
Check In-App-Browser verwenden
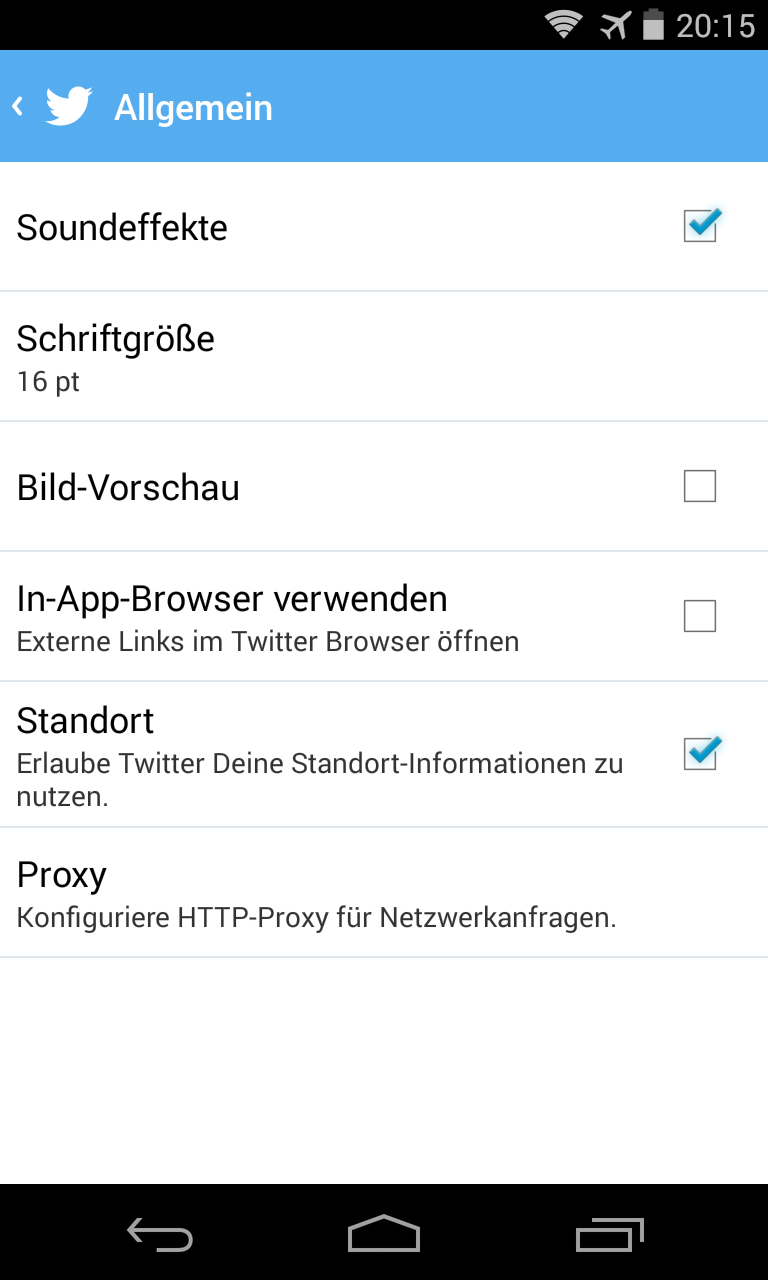700,616
